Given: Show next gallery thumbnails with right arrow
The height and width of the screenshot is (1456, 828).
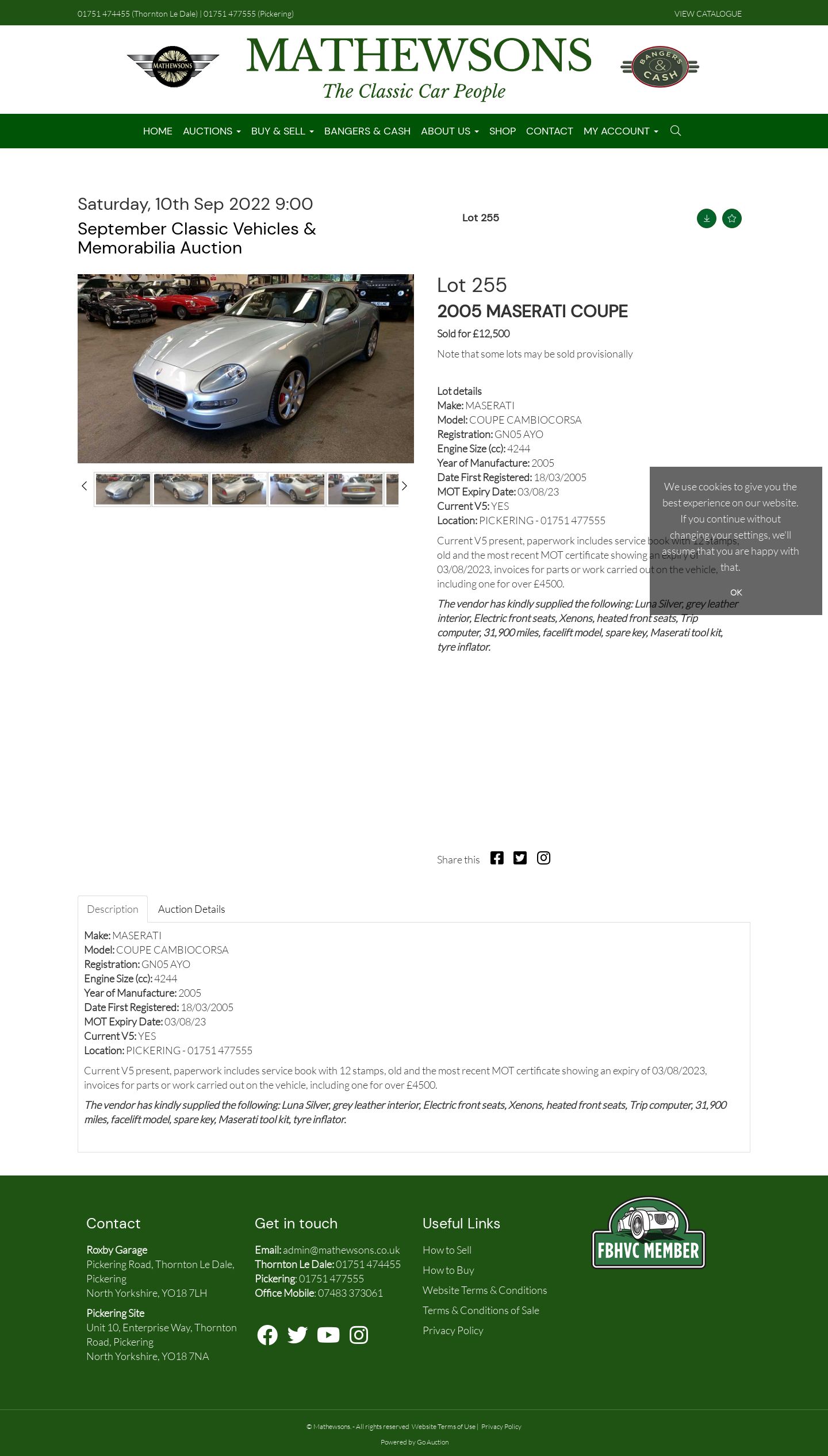Looking at the screenshot, I should pyautogui.click(x=404, y=486).
